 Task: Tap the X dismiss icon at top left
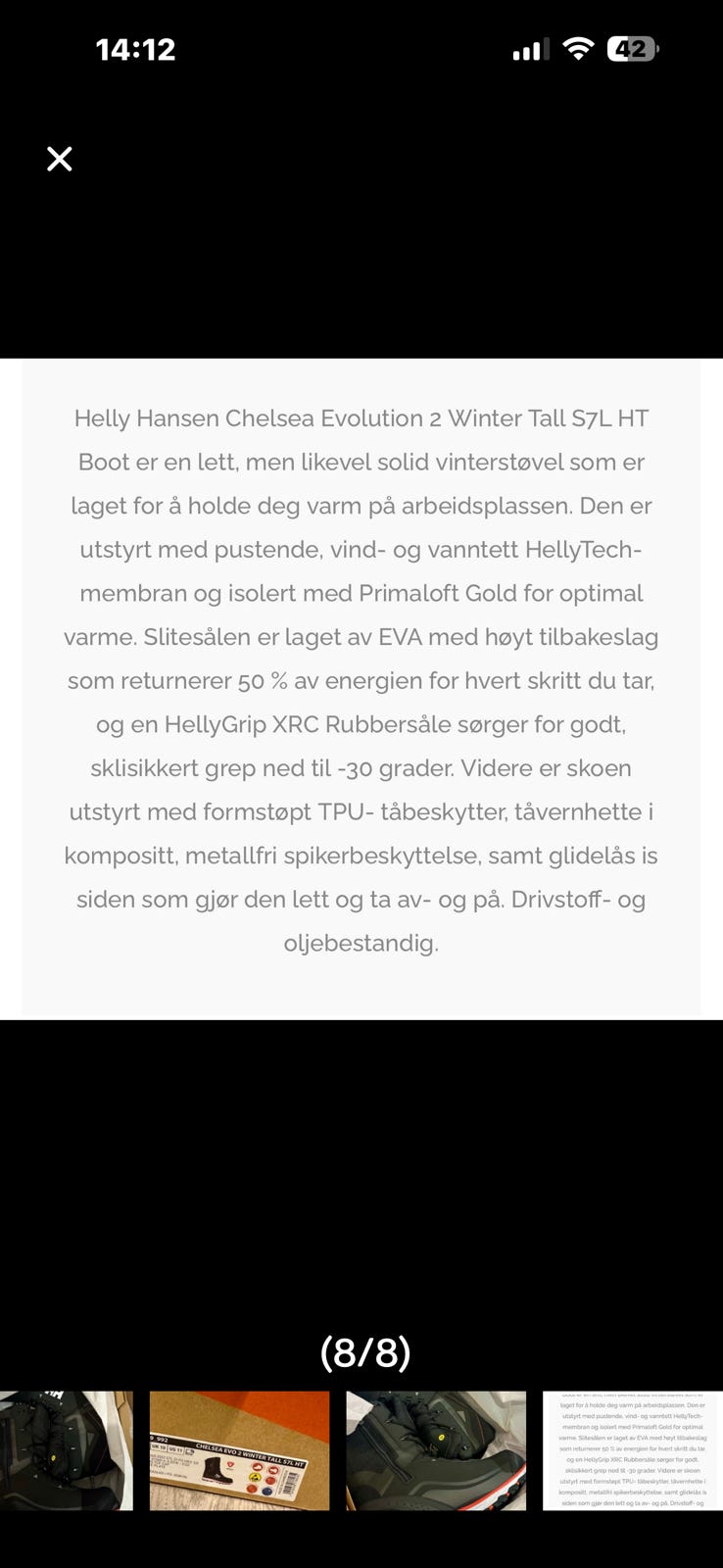pos(60,159)
